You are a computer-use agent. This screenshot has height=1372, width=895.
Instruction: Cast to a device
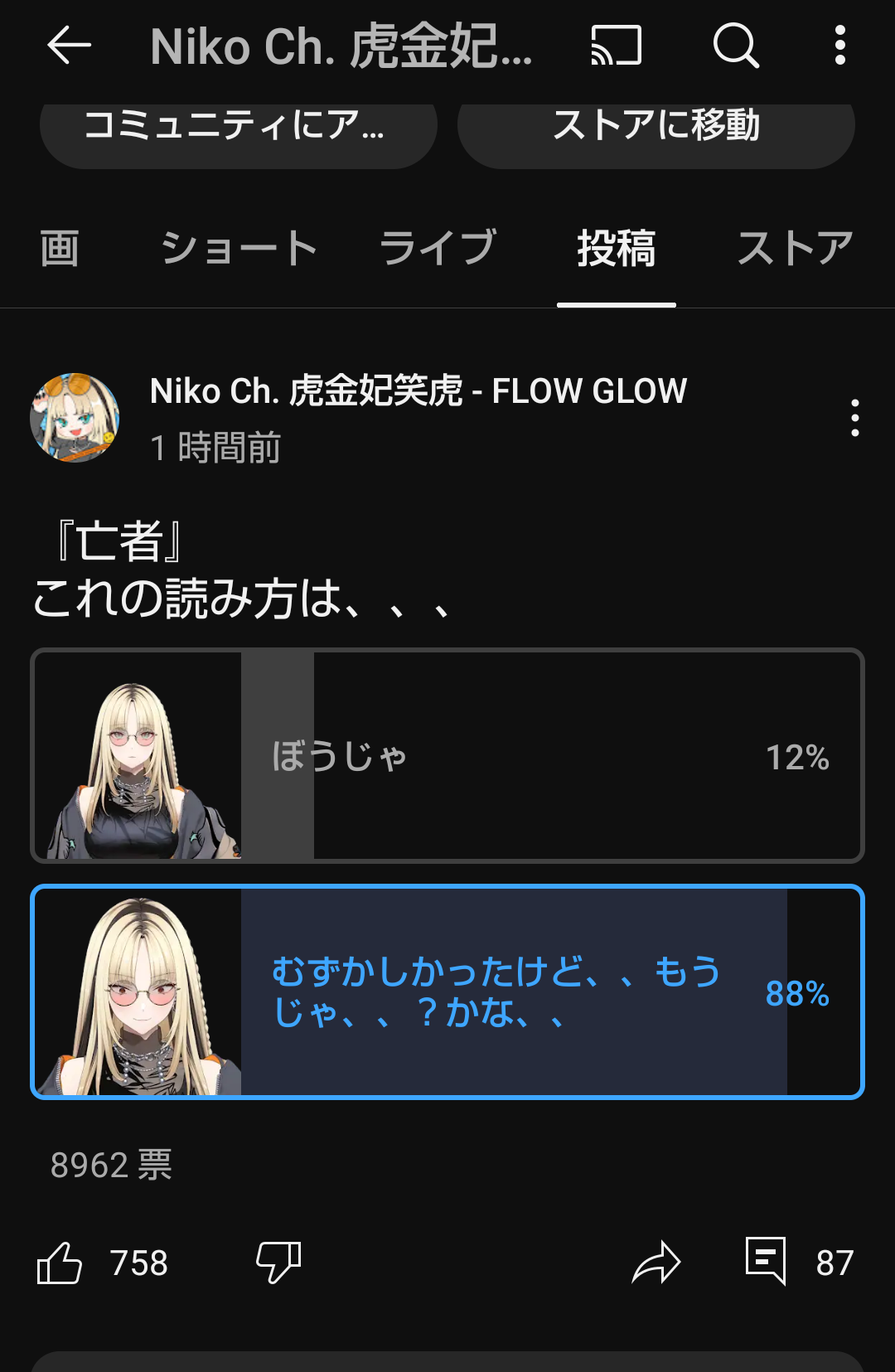click(616, 45)
